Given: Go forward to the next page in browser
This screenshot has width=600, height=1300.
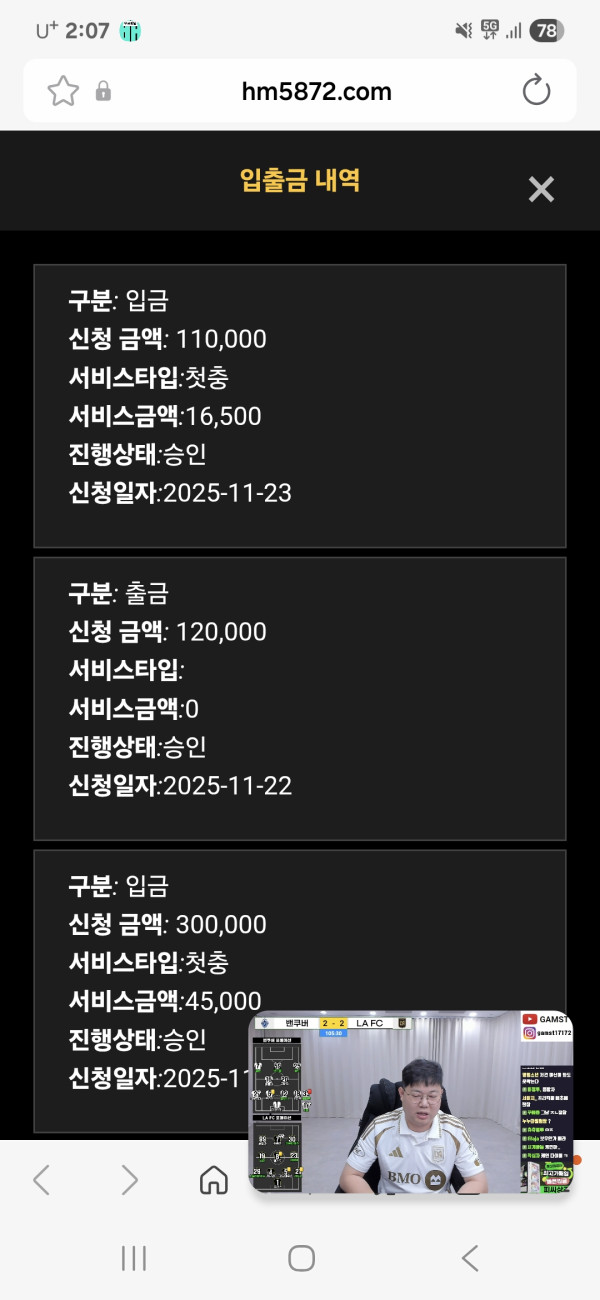Looking at the screenshot, I should 129,1180.
